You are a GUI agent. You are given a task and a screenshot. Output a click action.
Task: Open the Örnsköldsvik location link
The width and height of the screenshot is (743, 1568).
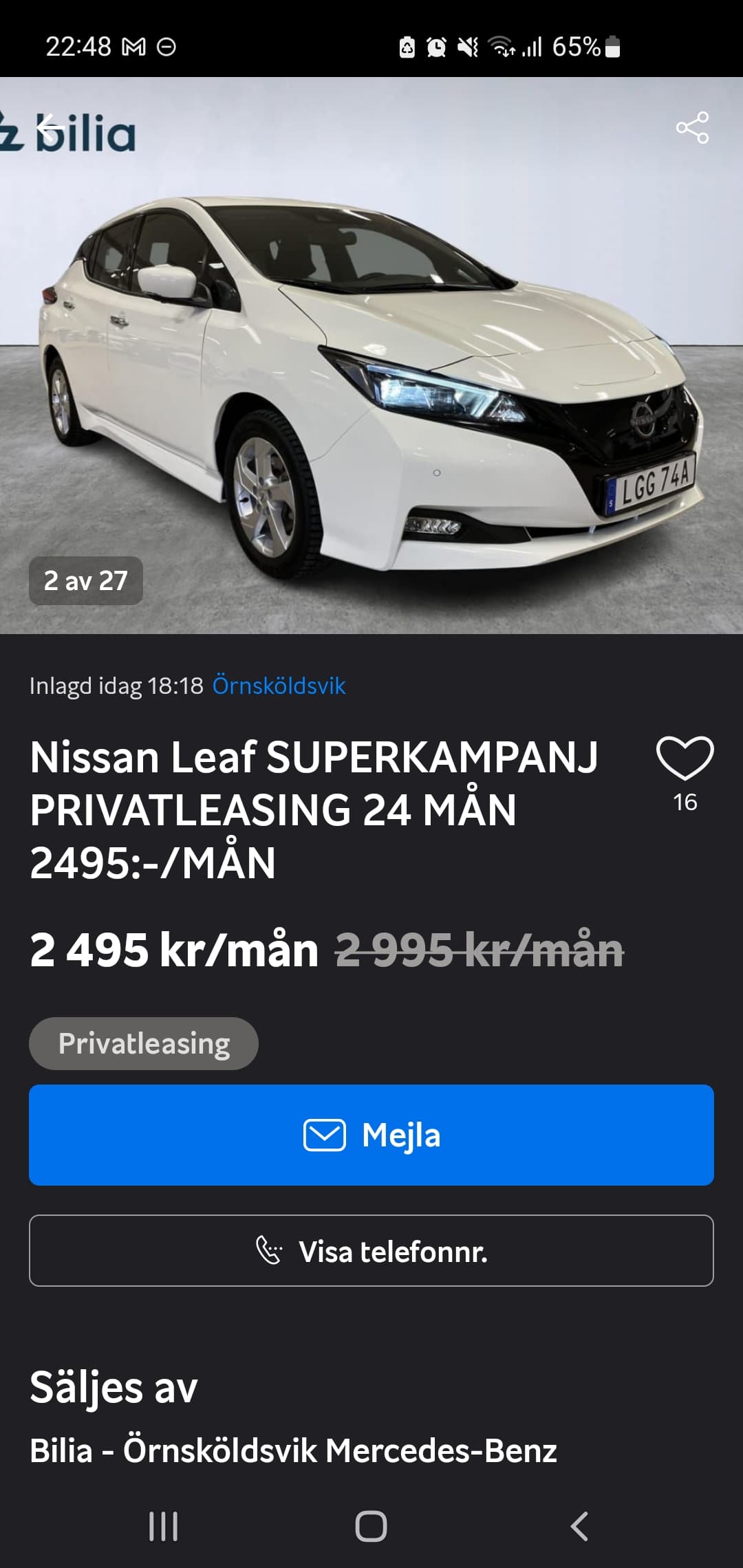[279, 686]
